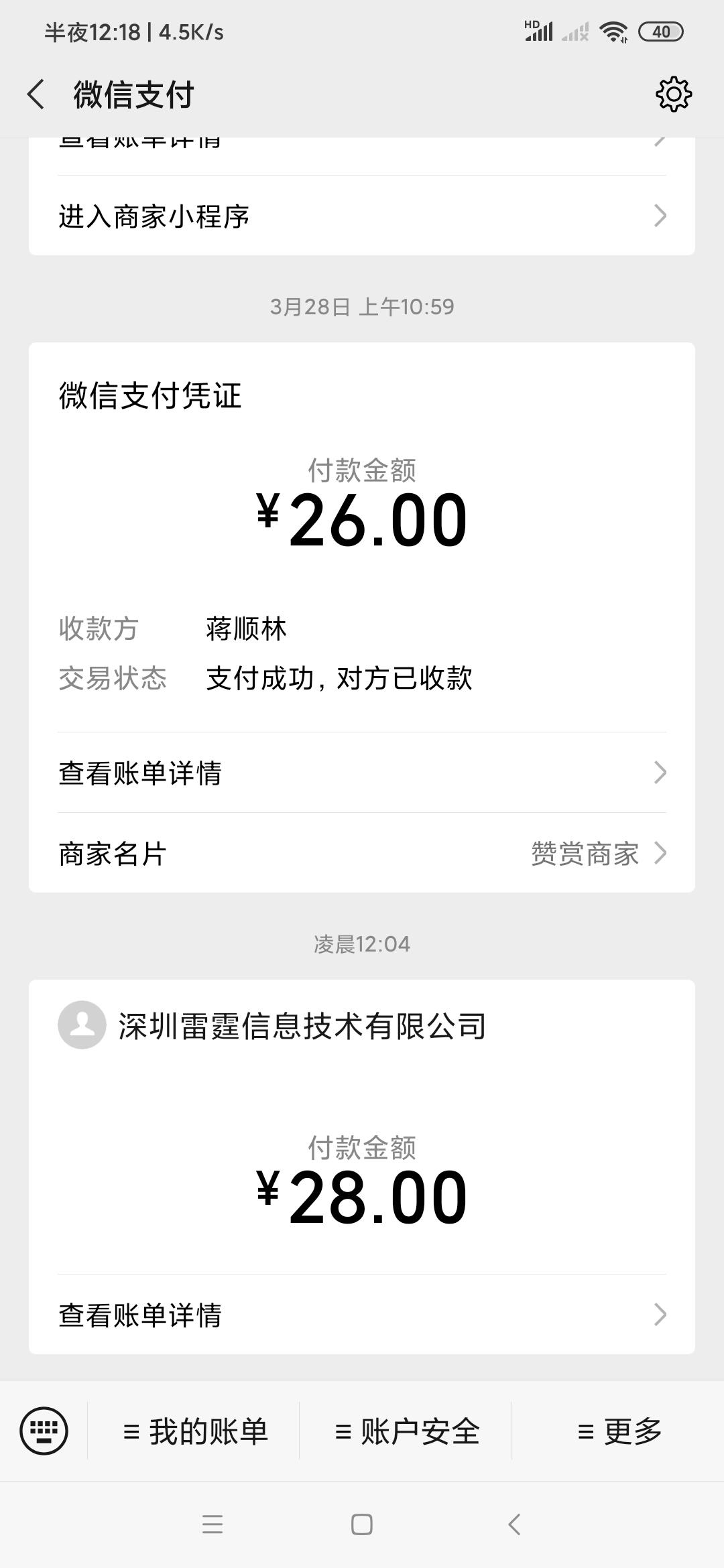Open 更多 menu
Screen dimensions: 724x1568
(x=619, y=1432)
